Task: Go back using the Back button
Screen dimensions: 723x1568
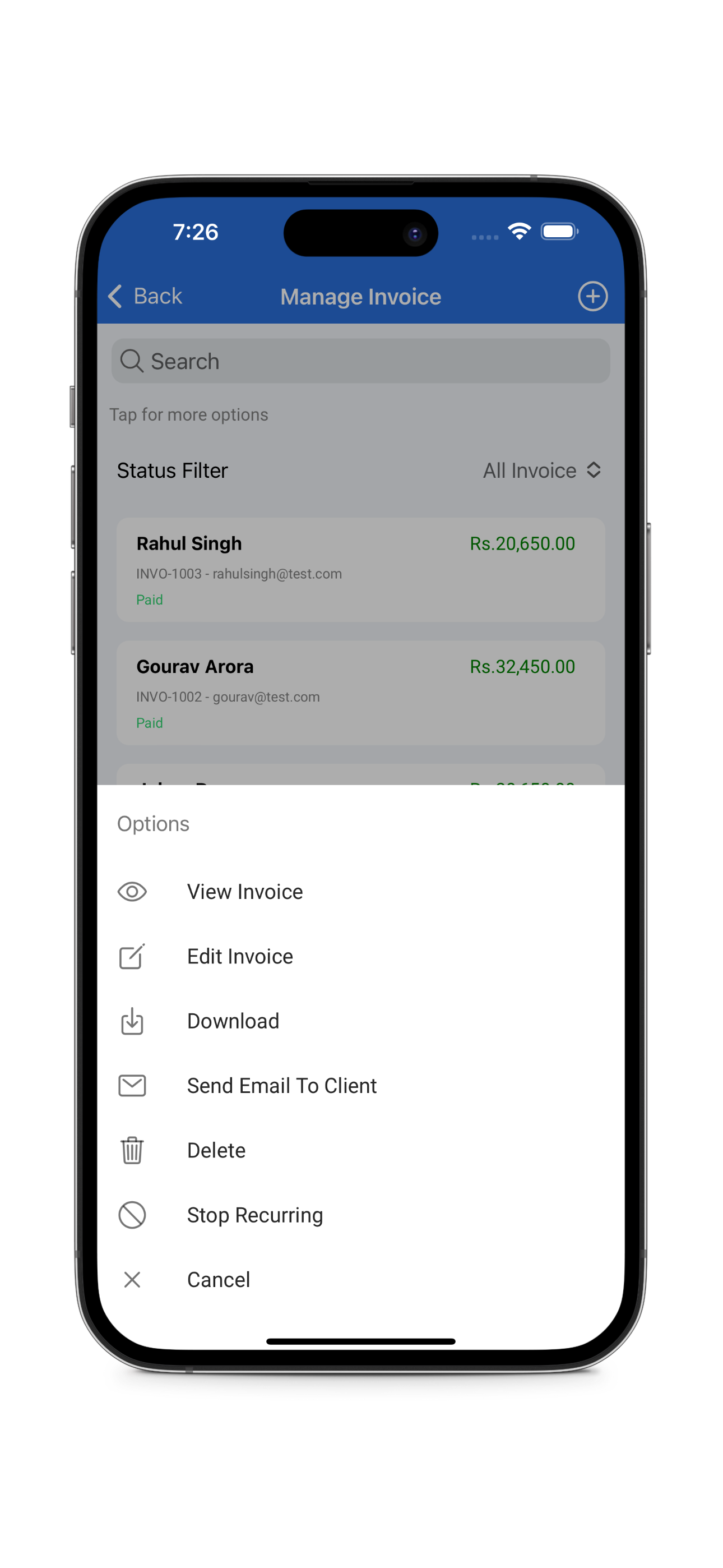Action: pyautogui.click(x=146, y=297)
